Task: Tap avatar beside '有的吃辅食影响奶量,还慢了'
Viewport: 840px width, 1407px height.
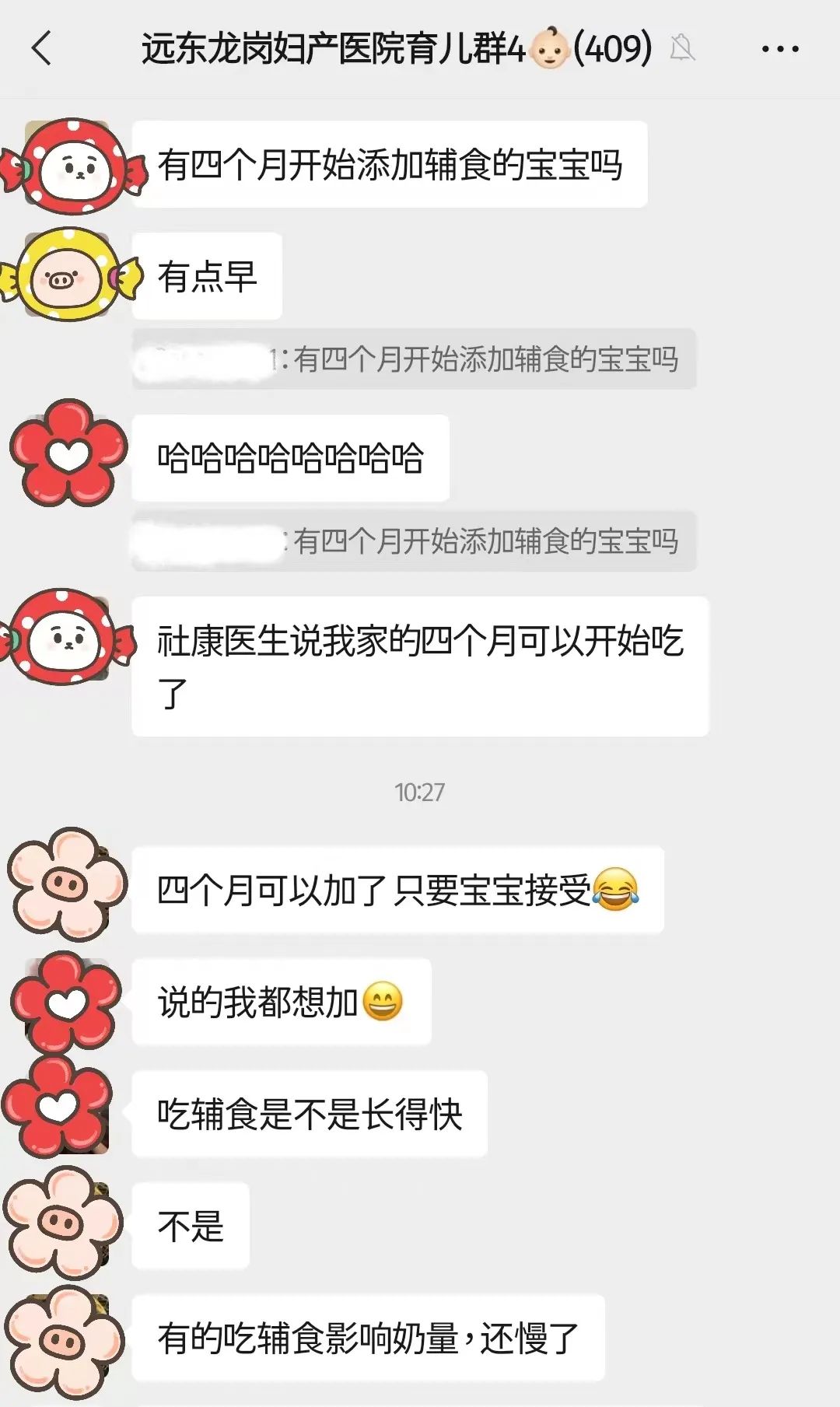Action: pos(64,1342)
